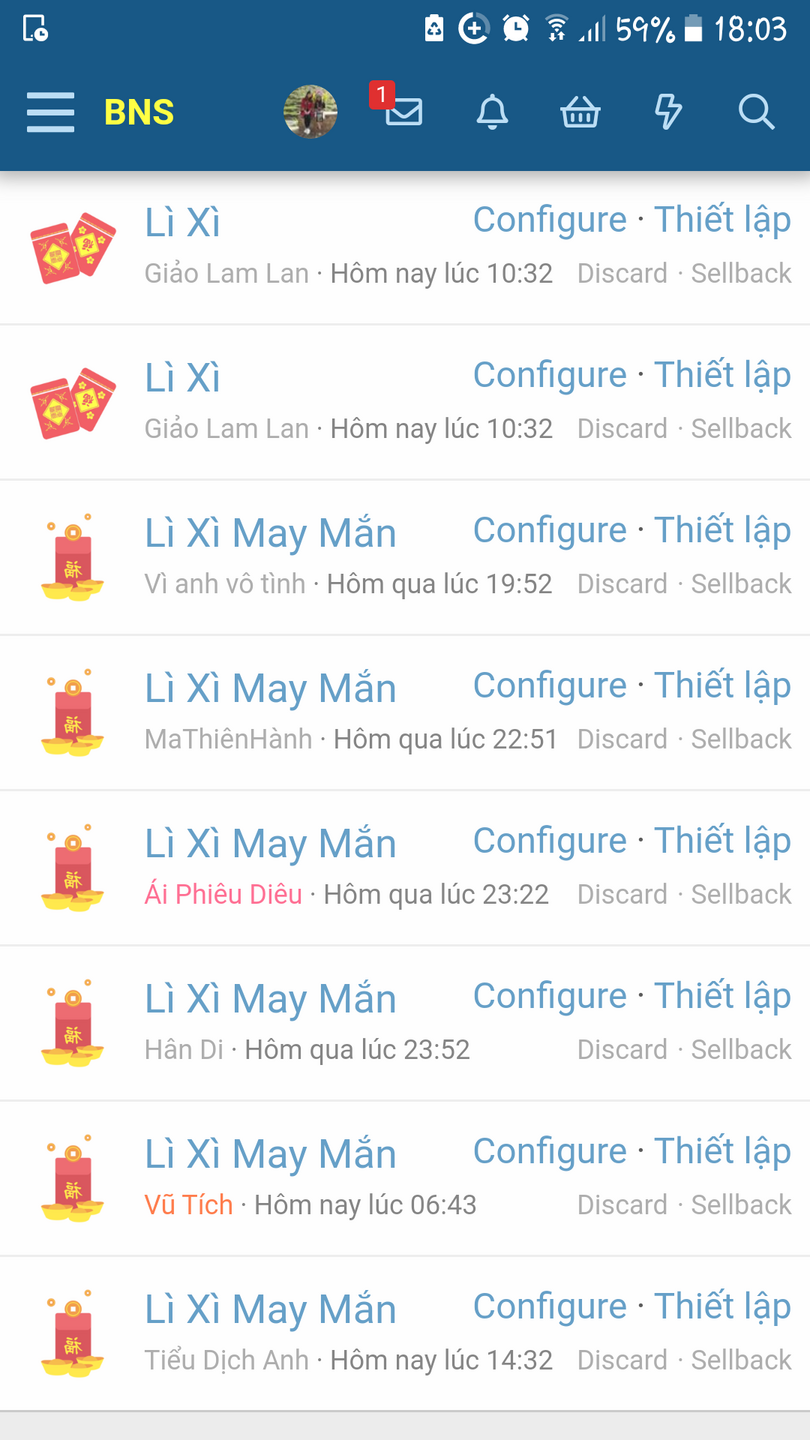Open the search magnifier

pos(756,112)
